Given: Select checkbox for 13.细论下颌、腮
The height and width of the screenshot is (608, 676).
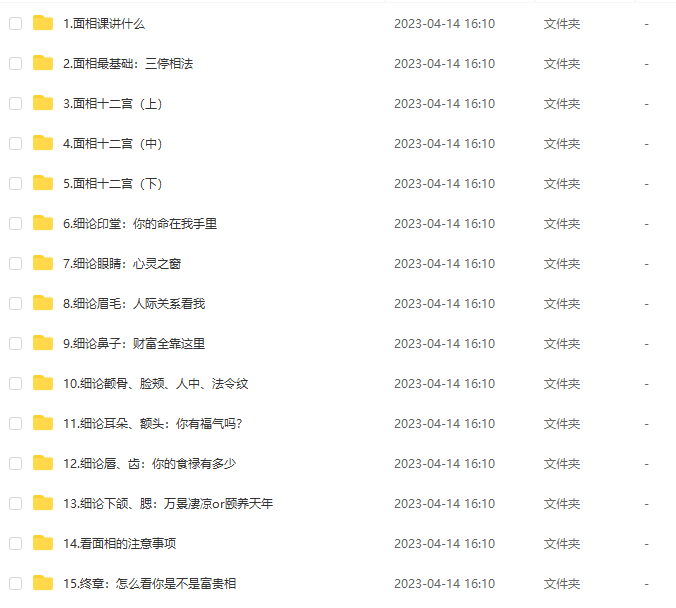Looking at the screenshot, I should coord(15,503).
